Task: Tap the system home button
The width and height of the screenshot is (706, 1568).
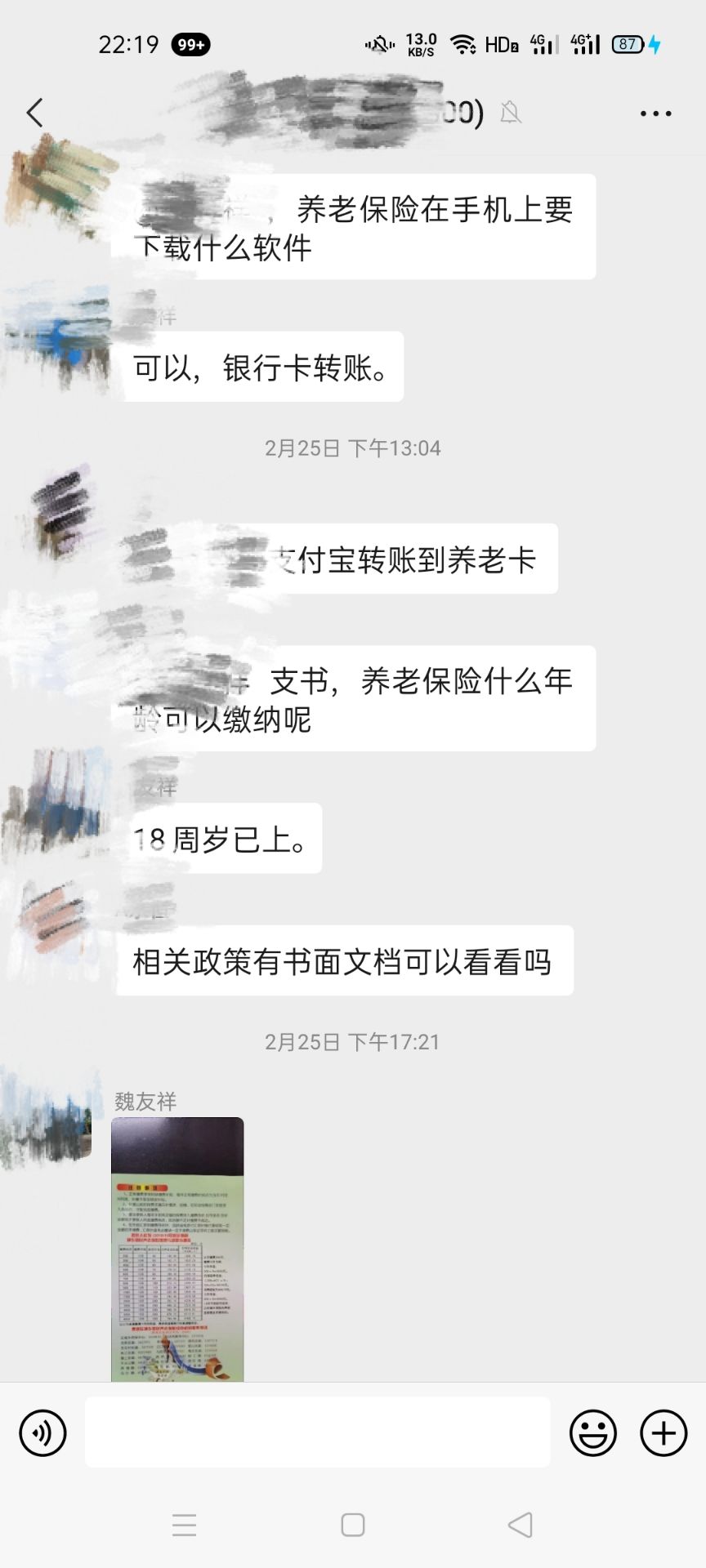Action: tap(353, 1525)
